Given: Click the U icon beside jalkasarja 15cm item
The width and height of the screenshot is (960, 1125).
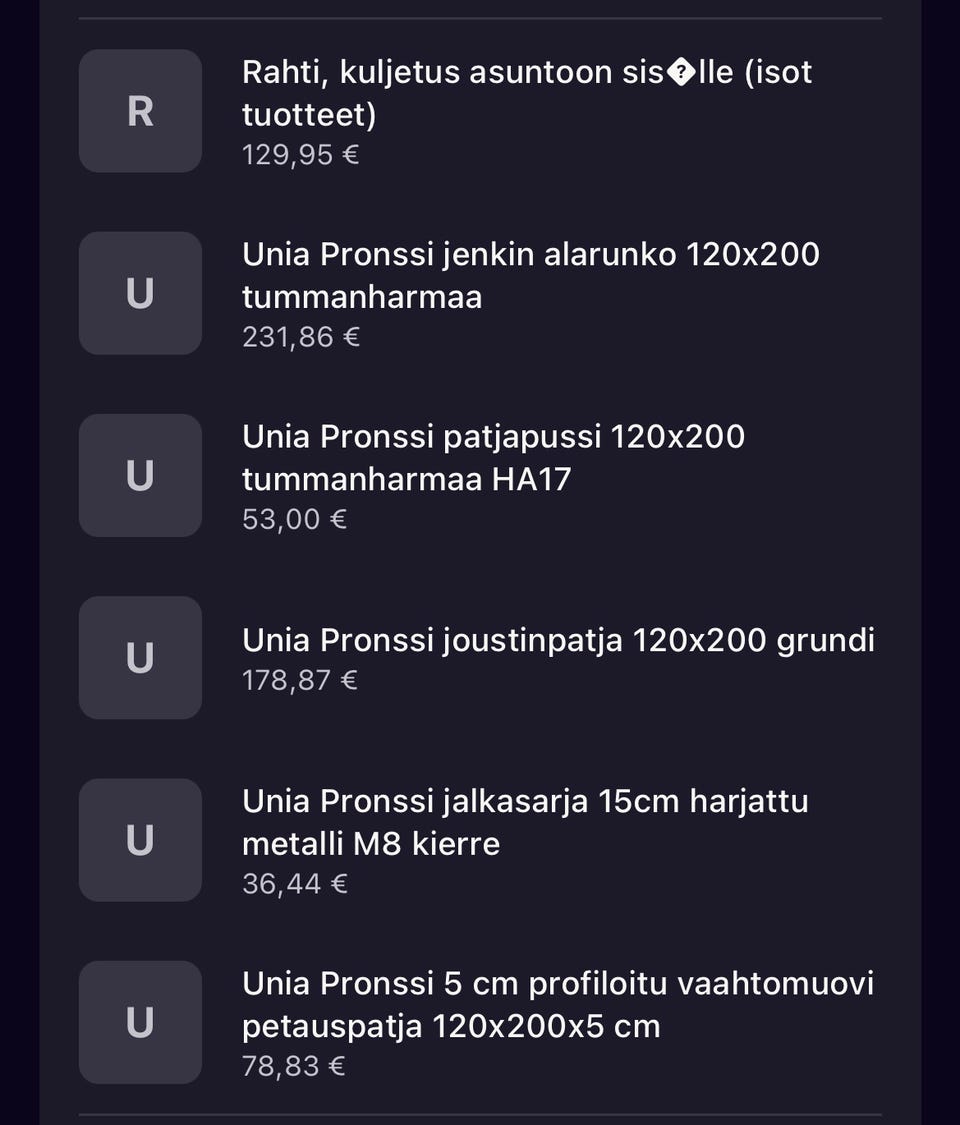Looking at the screenshot, I should click(x=140, y=840).
